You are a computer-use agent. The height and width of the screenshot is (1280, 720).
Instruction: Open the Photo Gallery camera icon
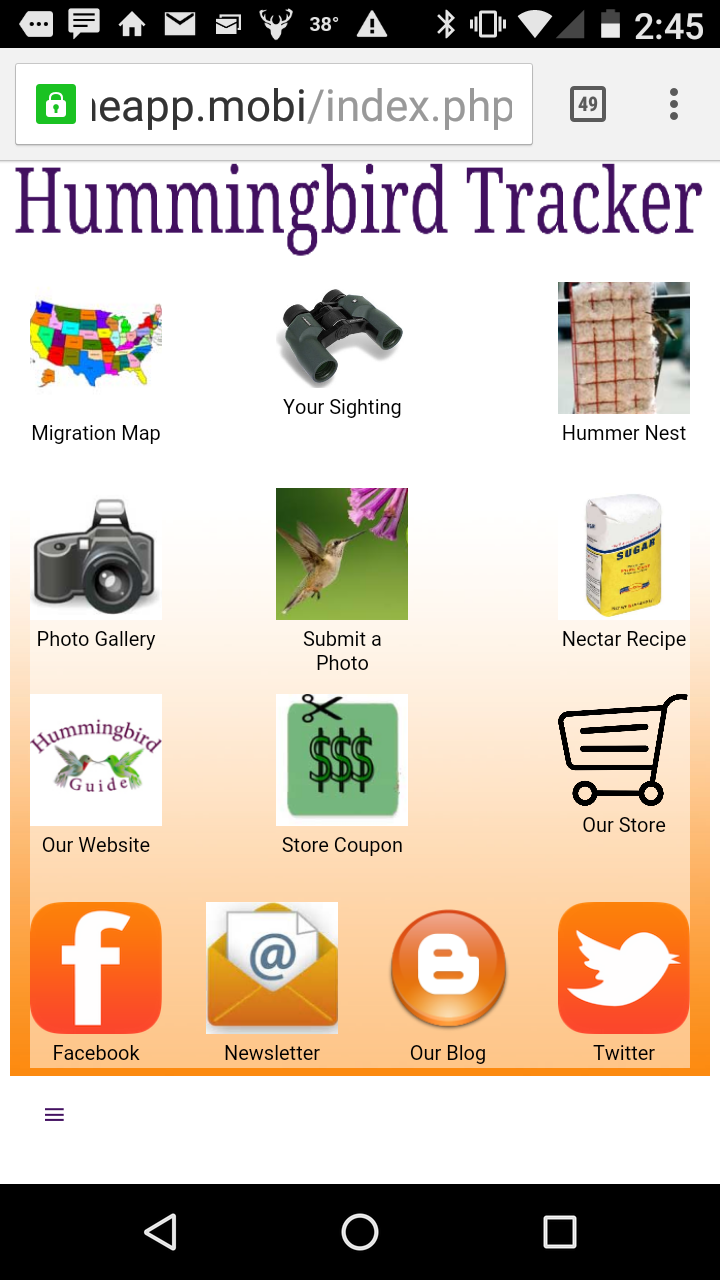[x=95, y=556]
